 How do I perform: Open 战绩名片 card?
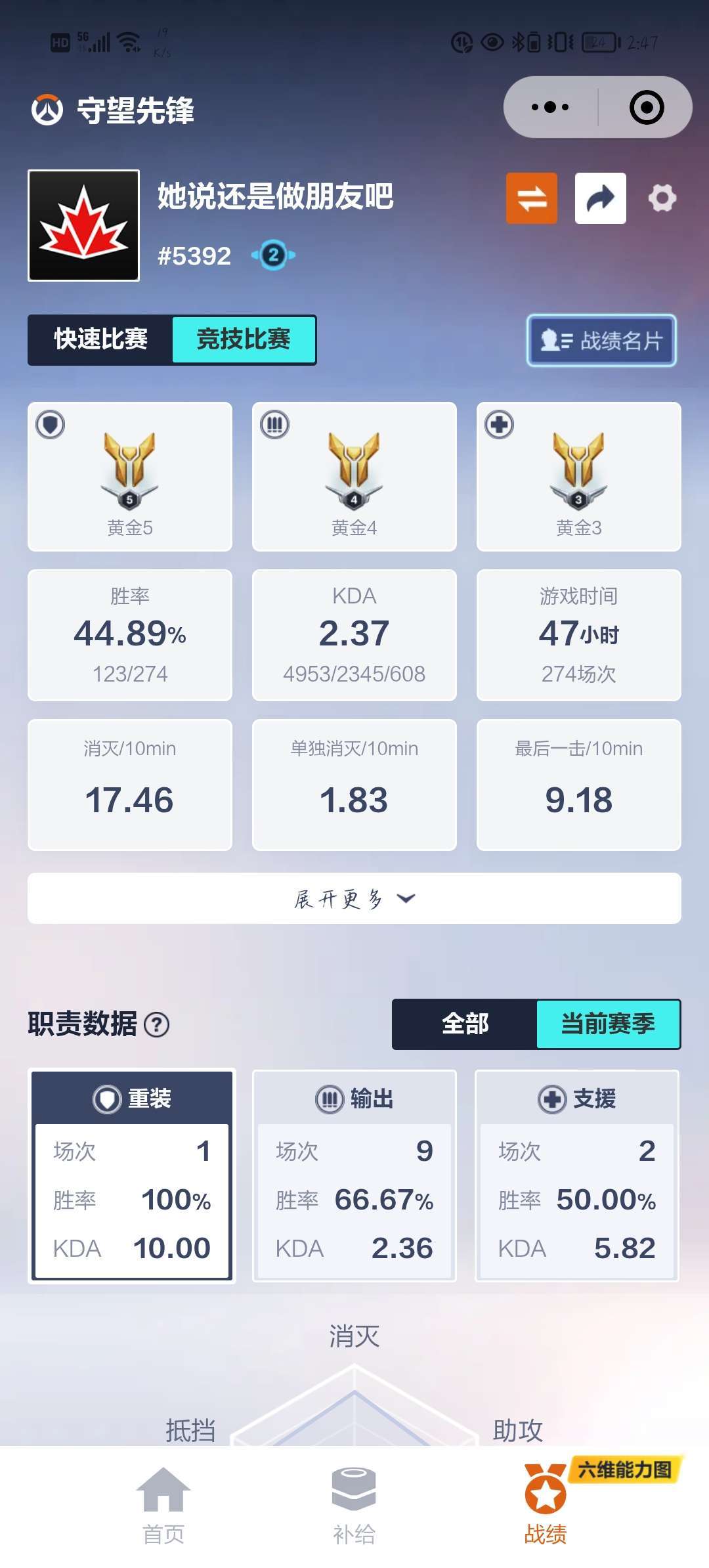pos(601,341)
